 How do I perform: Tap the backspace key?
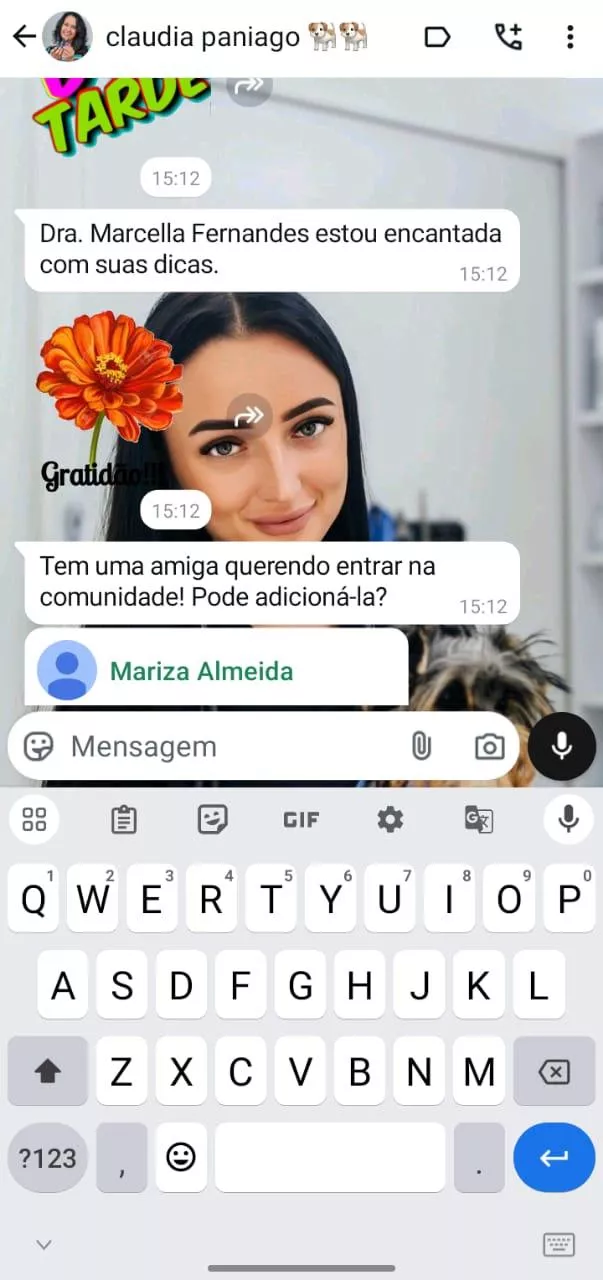point(553,1072)
